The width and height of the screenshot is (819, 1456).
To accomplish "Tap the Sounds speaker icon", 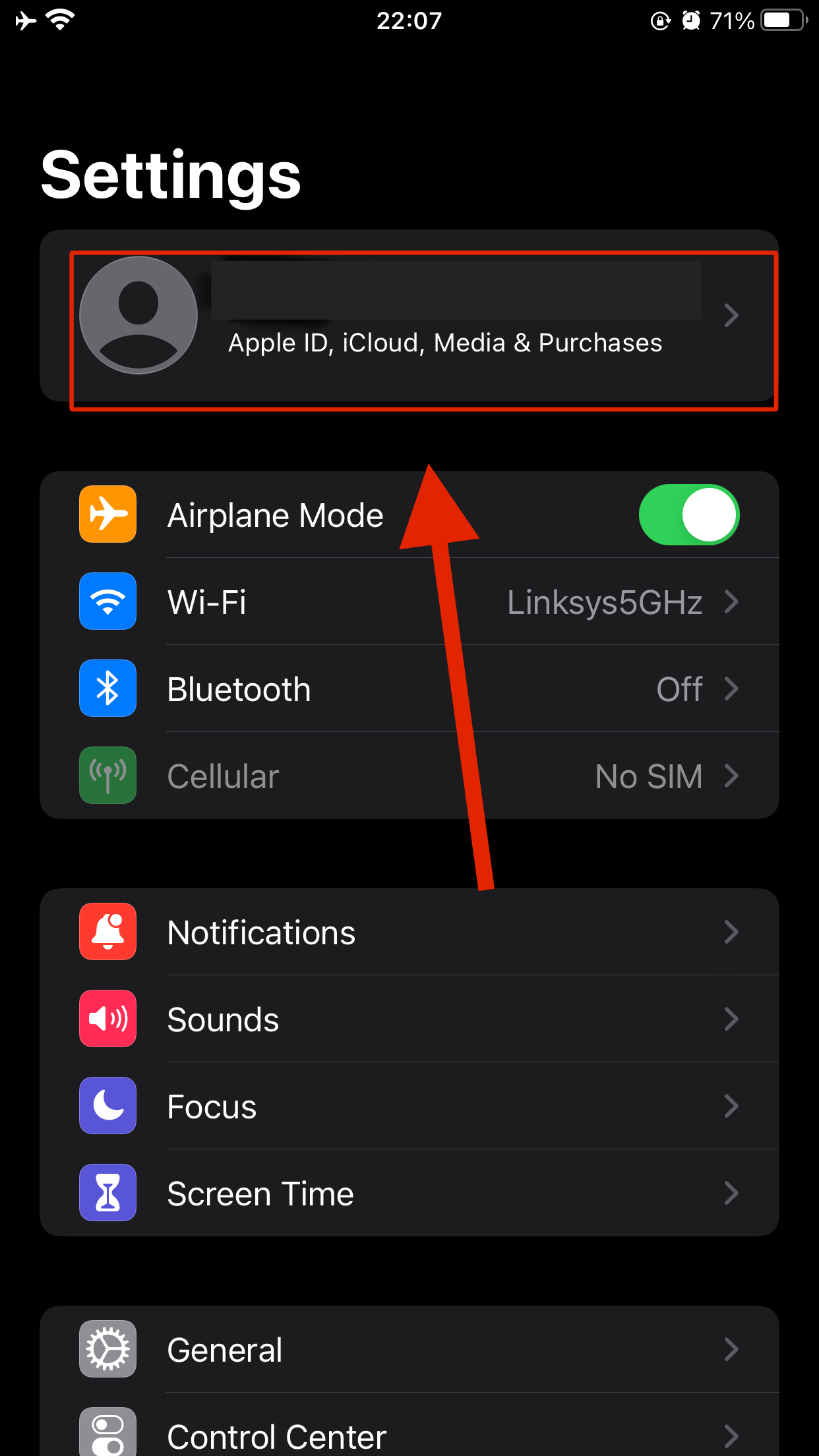I will point(107,1019).
